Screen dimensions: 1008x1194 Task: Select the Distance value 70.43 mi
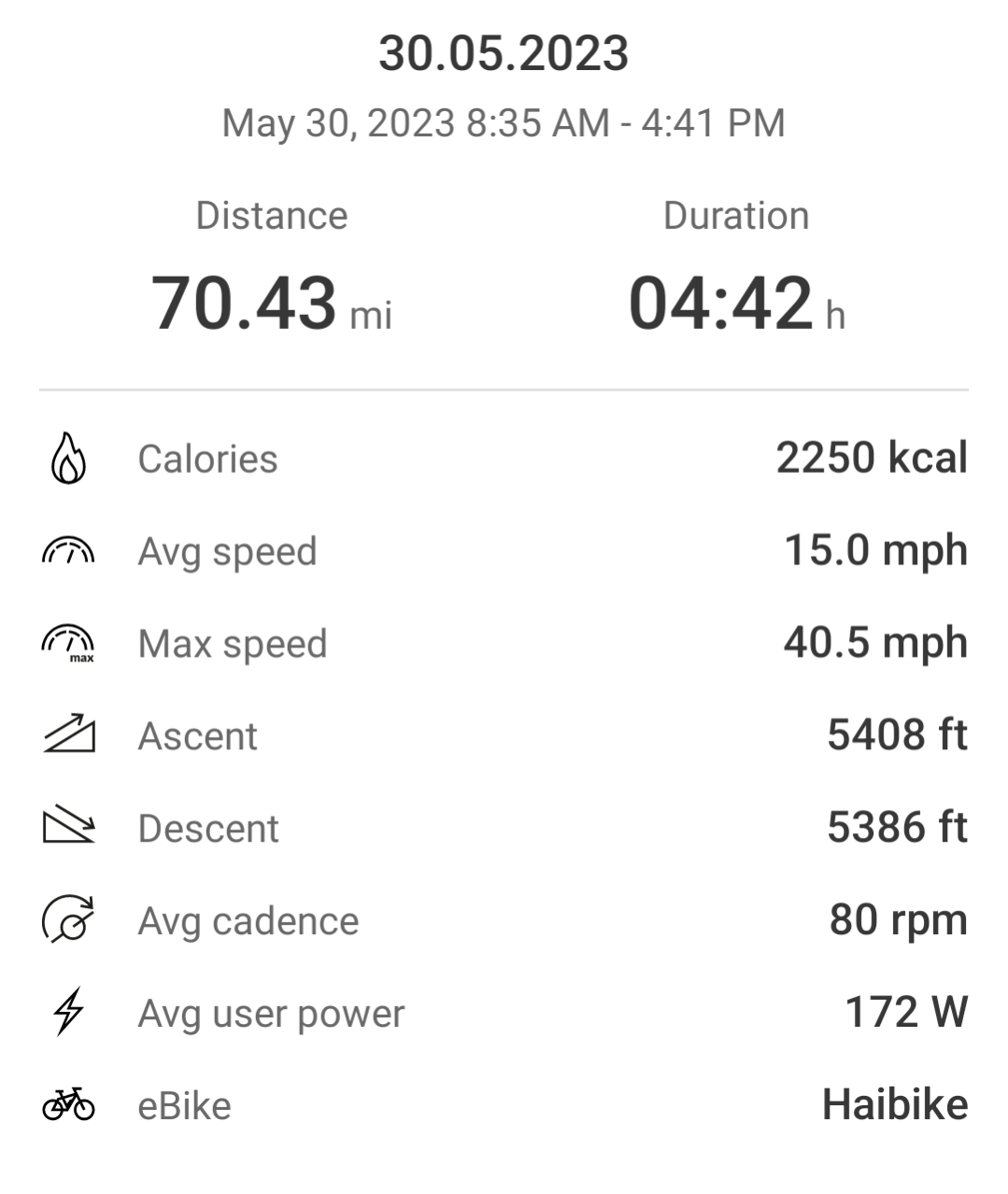tap(274, 301)
